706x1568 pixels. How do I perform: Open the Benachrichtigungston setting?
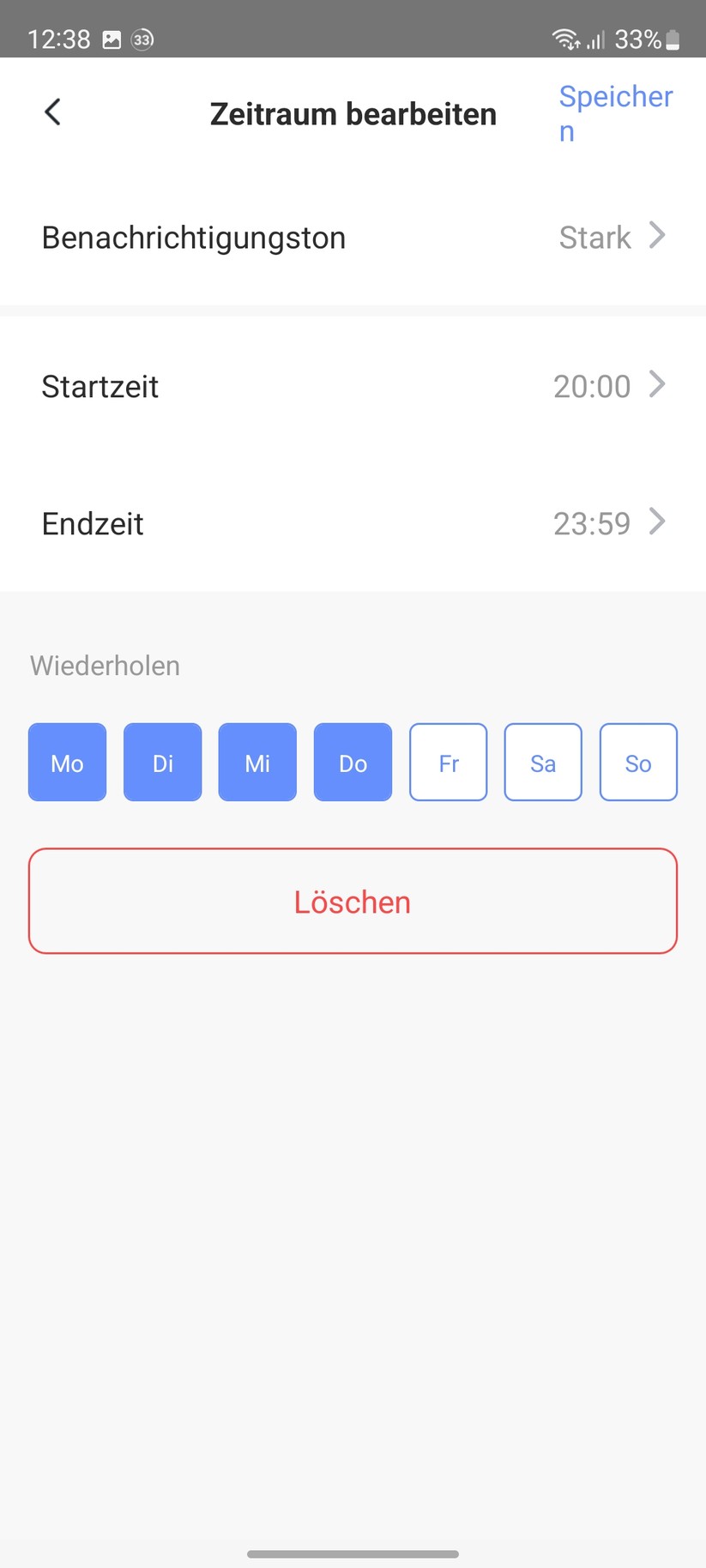pyautogui.click(x=353, y=238)
